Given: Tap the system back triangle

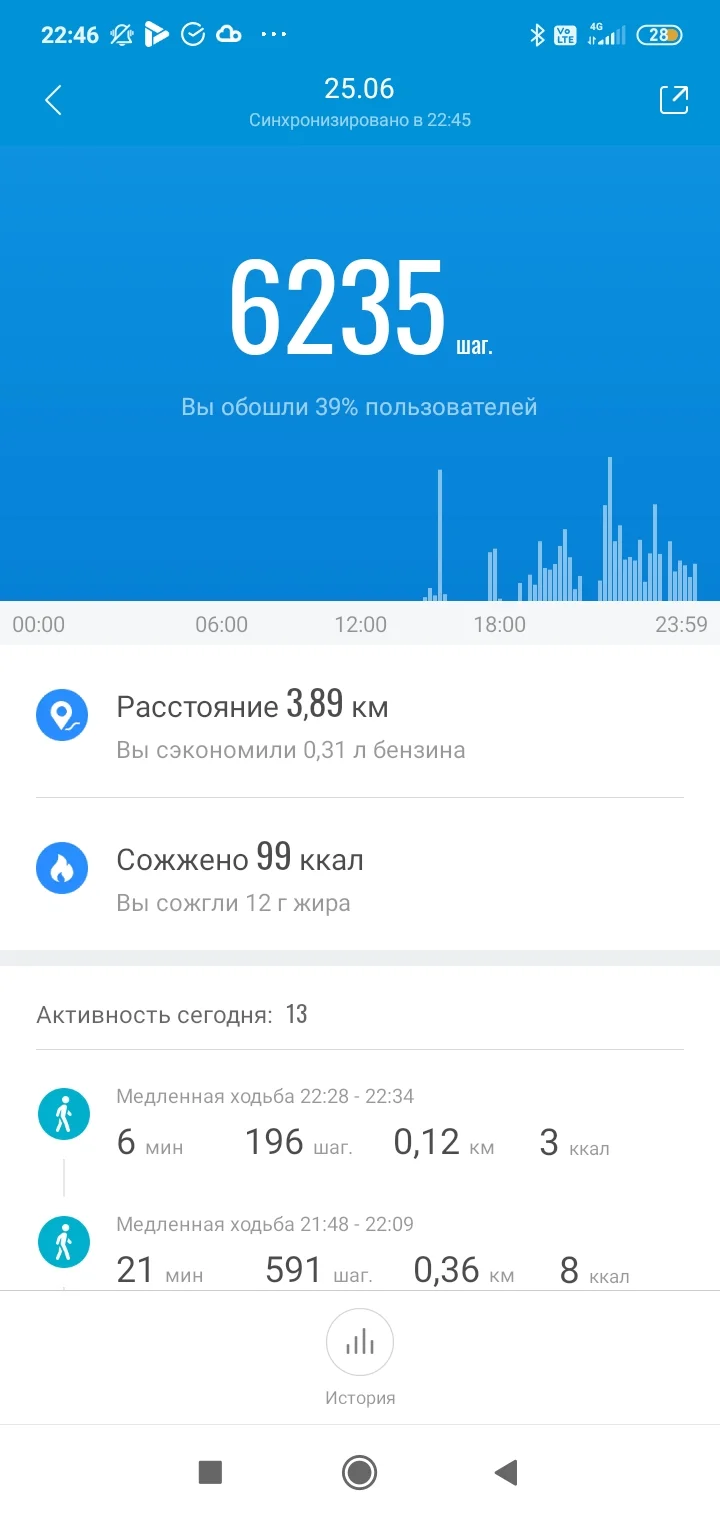Looking at the screenshot, I should [x=506, y=1472].
